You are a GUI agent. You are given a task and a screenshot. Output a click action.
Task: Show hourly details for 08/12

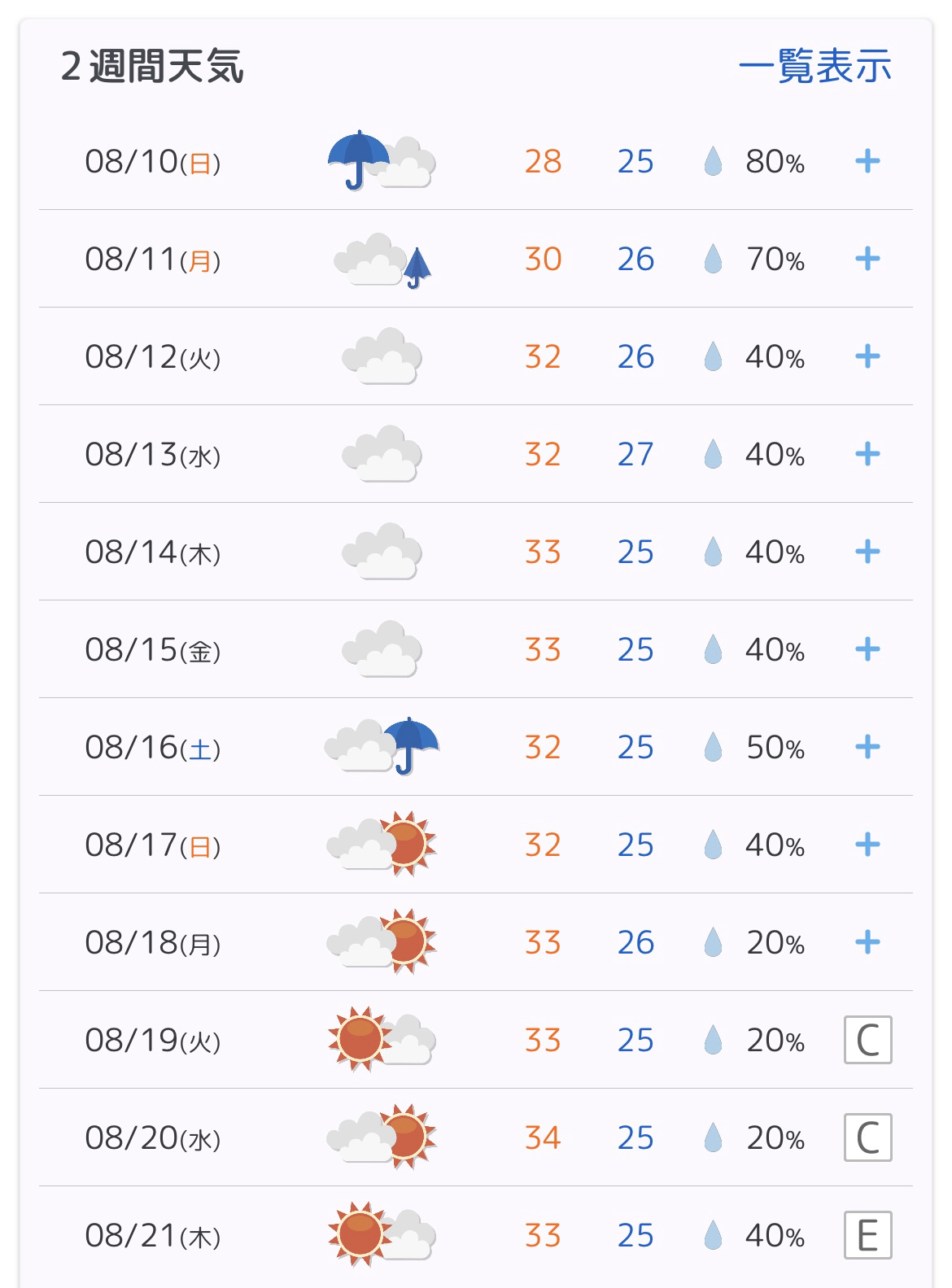click(867, 356)
